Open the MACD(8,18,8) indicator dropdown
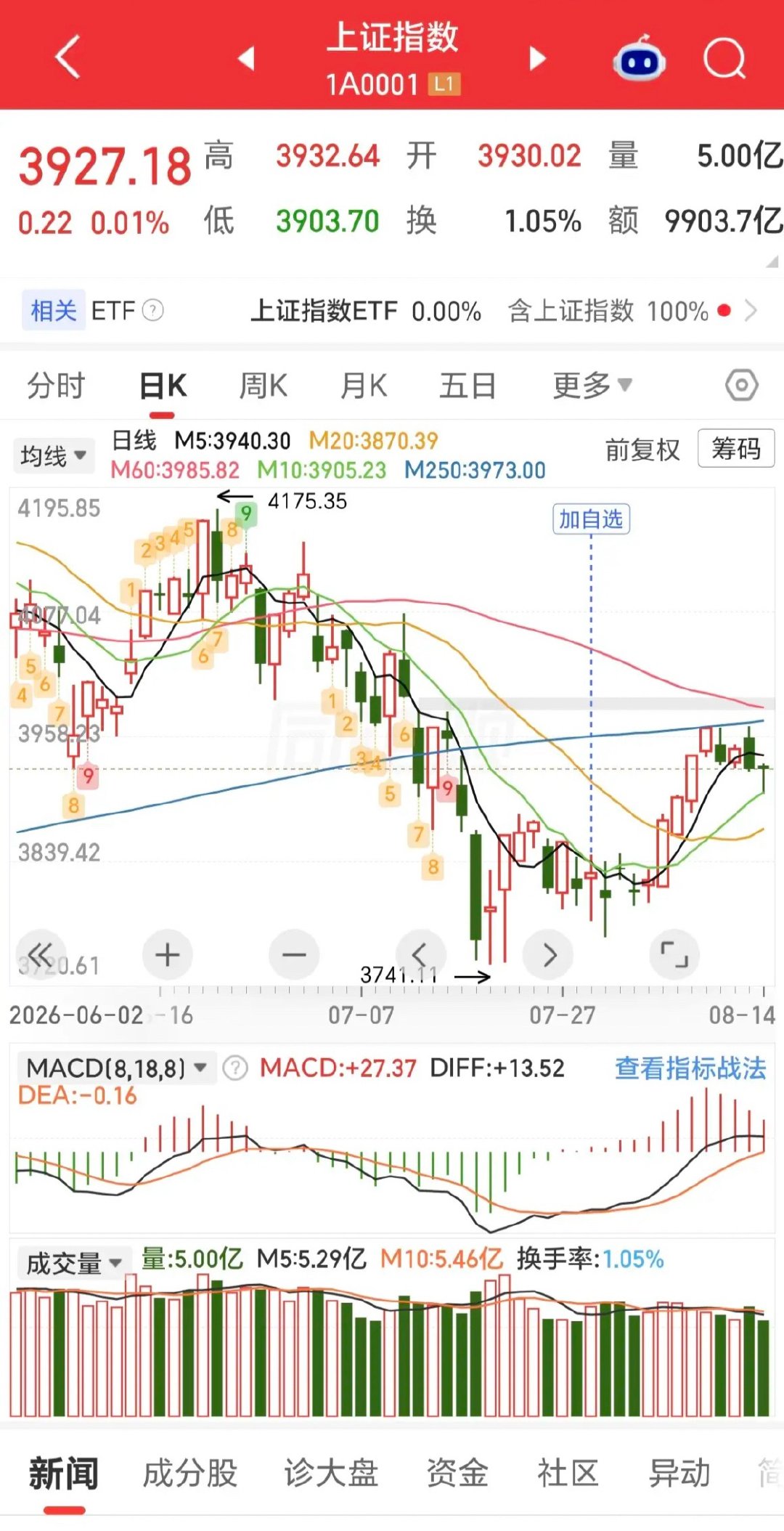 [116, 1068]
